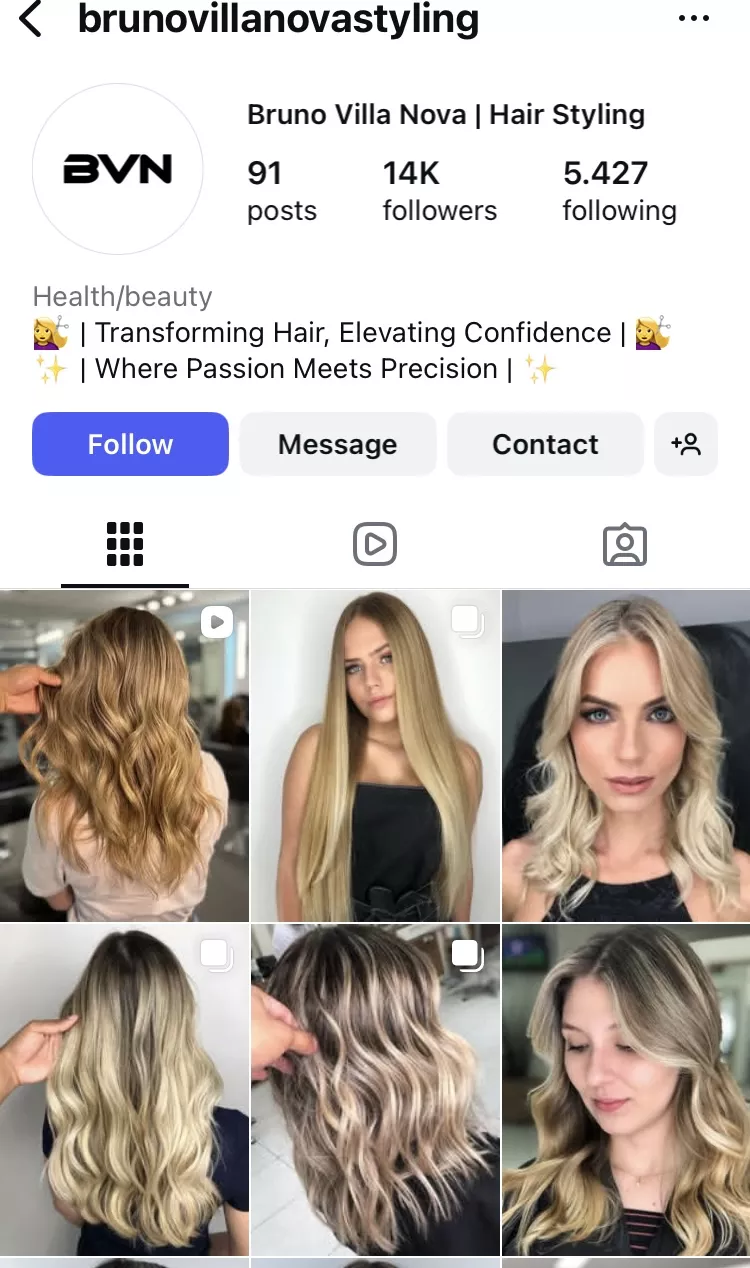Open the 14K followers list
This screenshot has width=750, height=1268.
click(439, 190)
